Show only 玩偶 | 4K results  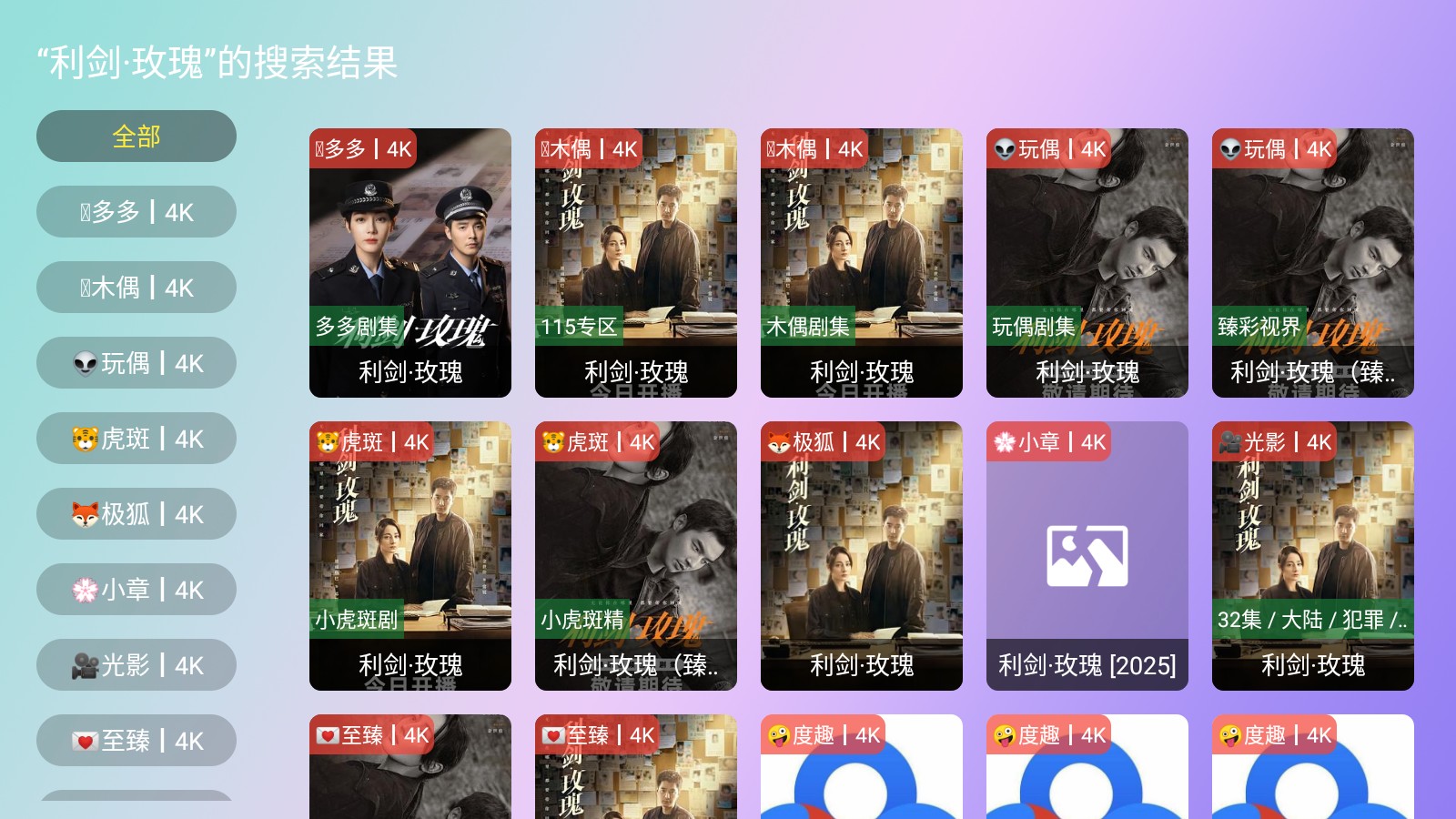[x=136, y=363]
